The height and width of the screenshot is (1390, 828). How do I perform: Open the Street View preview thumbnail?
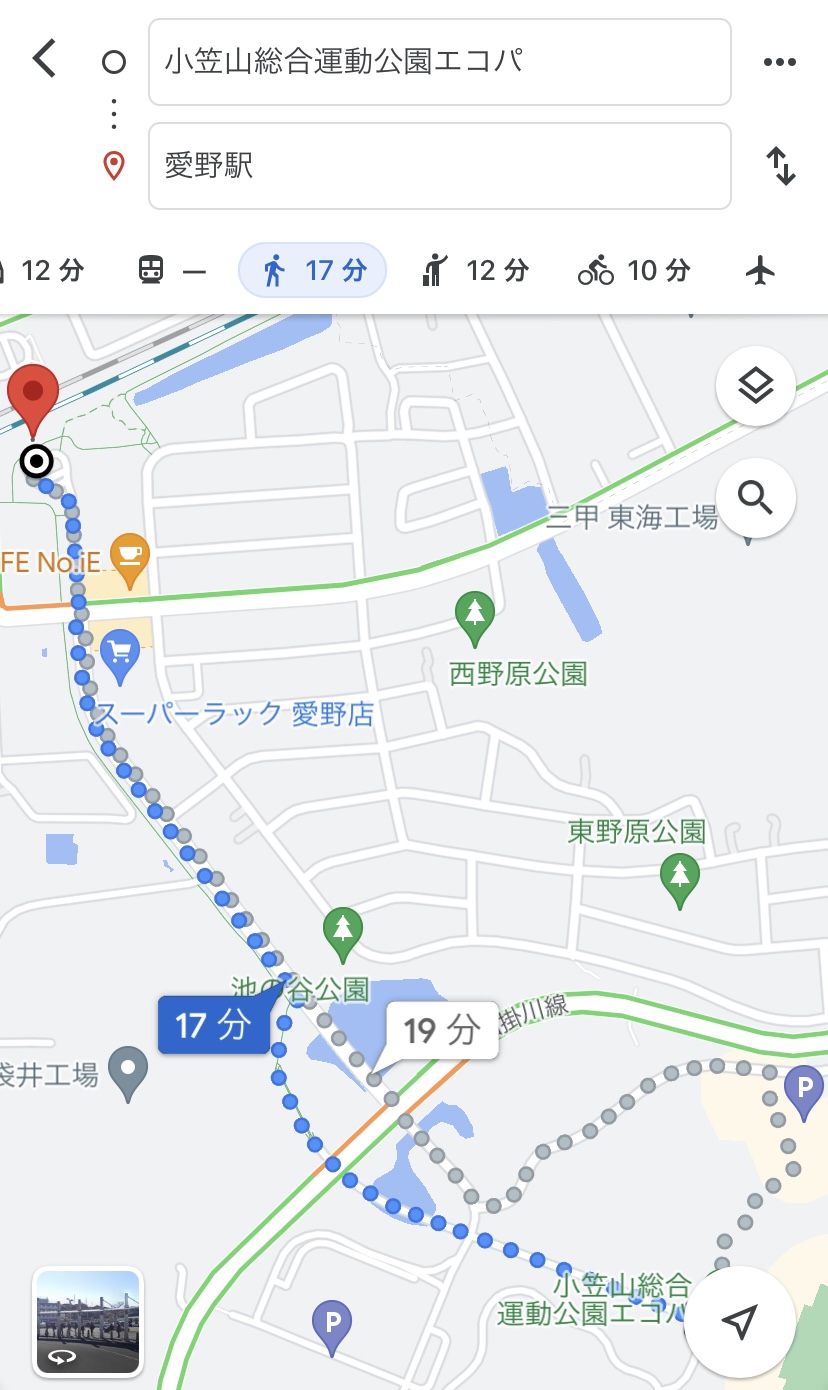[88, 1322]
